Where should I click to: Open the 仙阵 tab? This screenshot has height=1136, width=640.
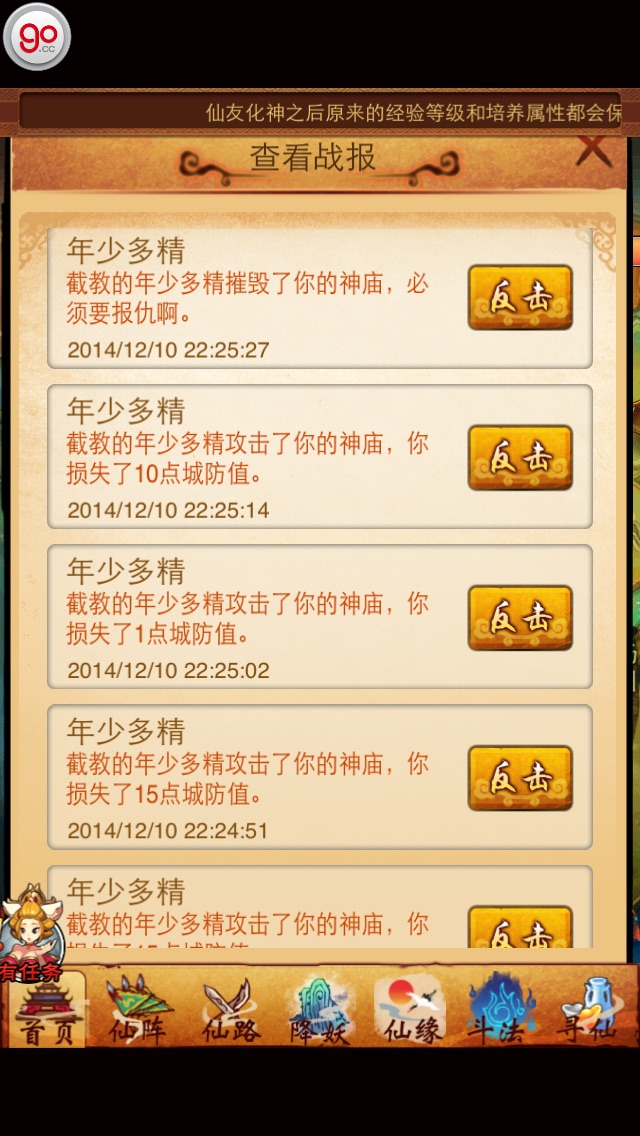point(138,1010)
